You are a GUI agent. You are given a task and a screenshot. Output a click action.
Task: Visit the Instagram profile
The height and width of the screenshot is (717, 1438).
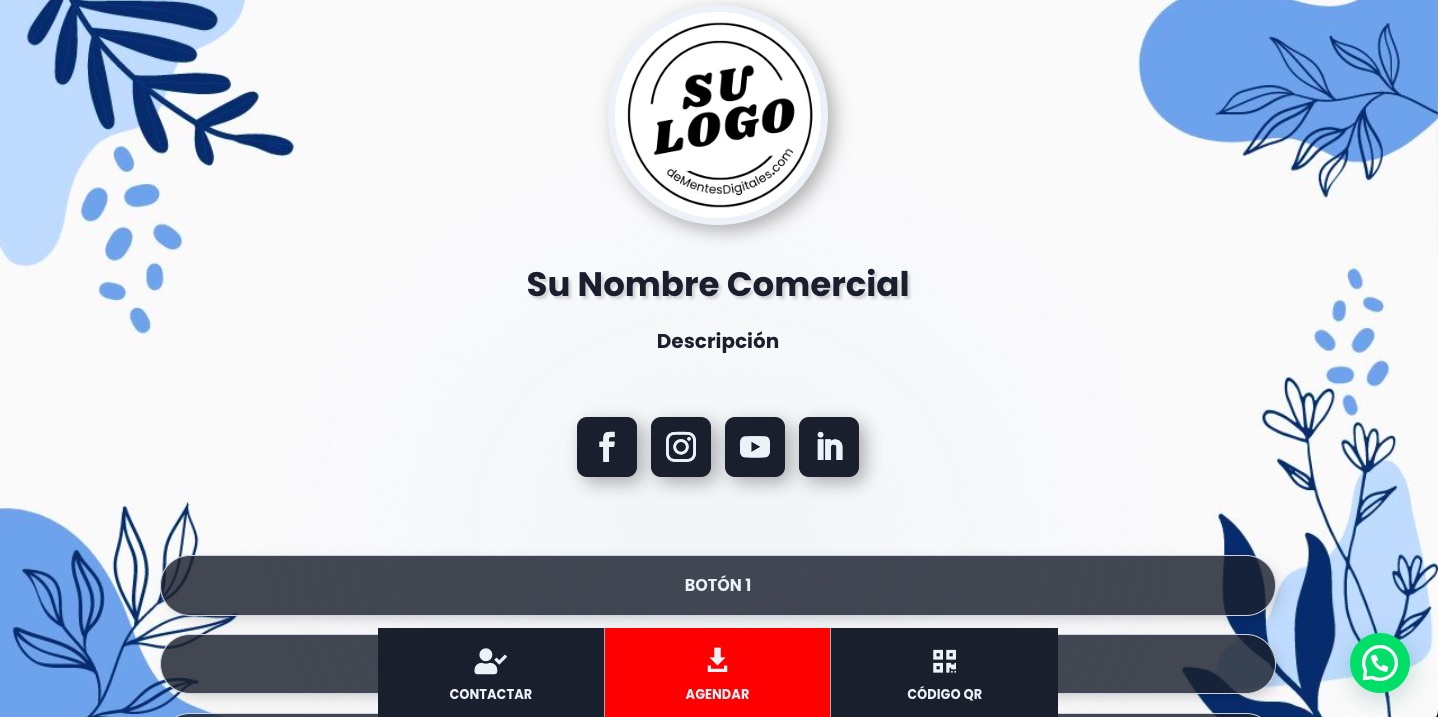coord(681,447)
